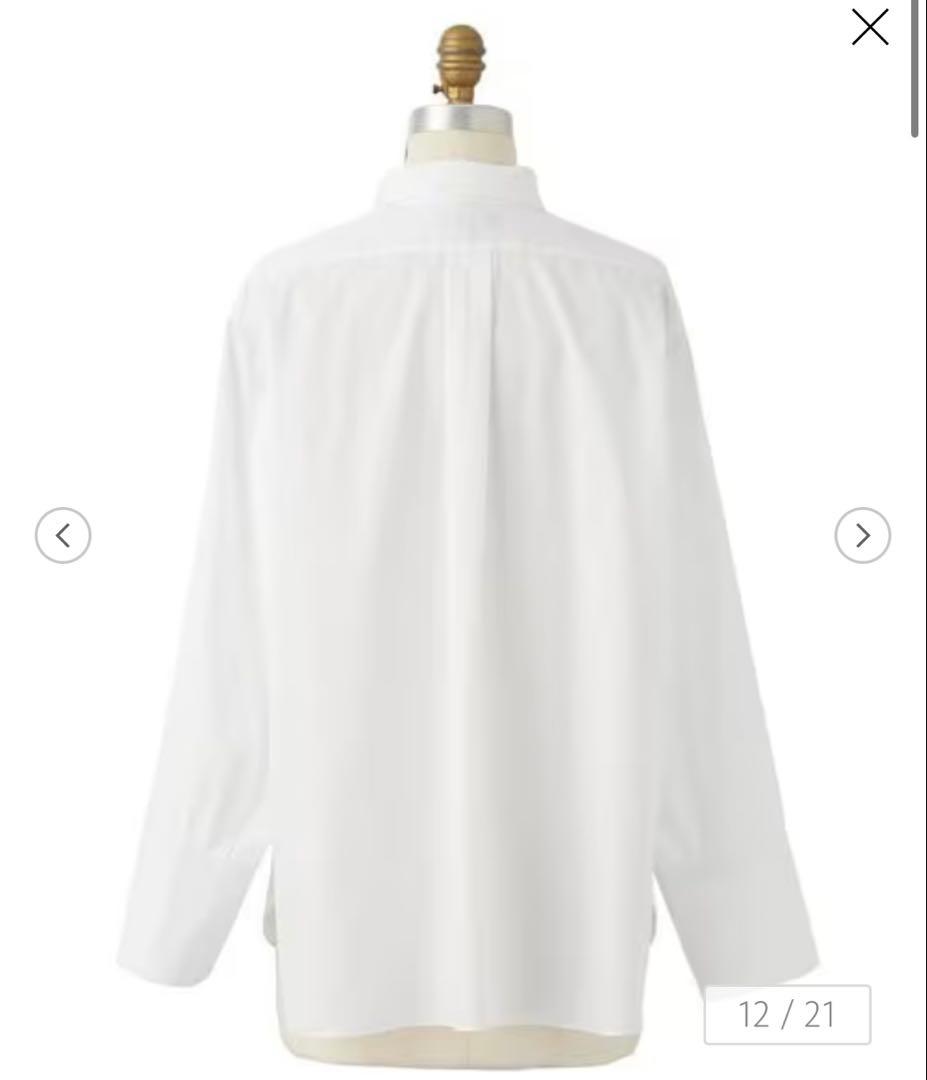Show the next product image

pyautogui.click(x=862, y=536)
